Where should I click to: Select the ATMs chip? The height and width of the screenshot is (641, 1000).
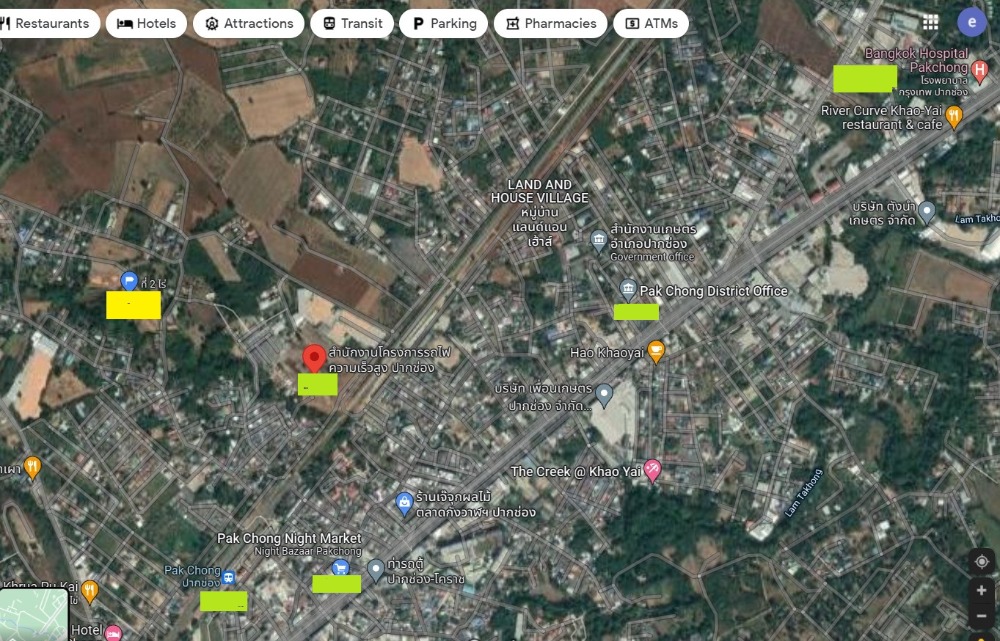pyautogui.click(x=651, y=23)
